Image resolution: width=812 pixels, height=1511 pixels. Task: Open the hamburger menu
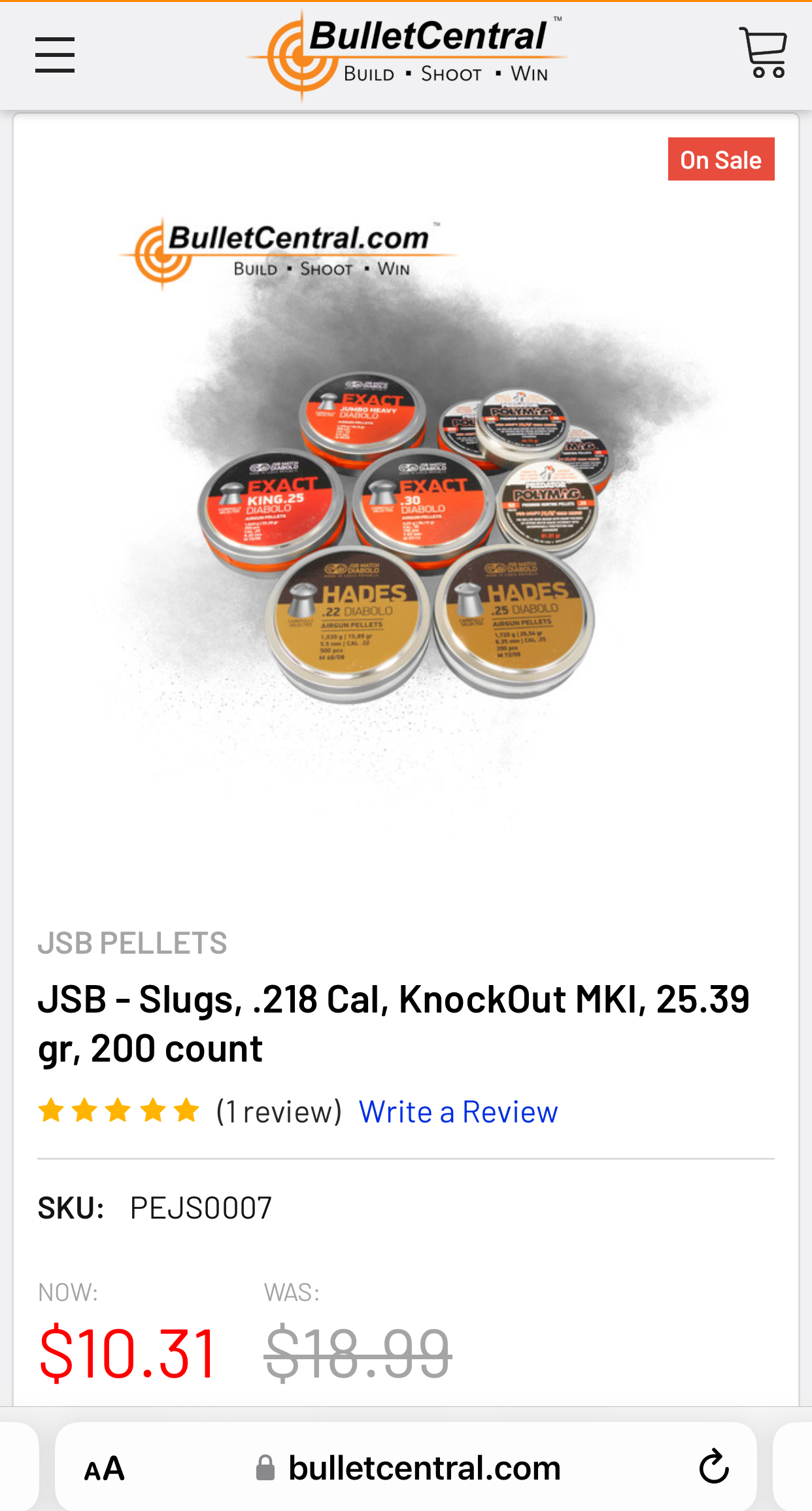55,55
